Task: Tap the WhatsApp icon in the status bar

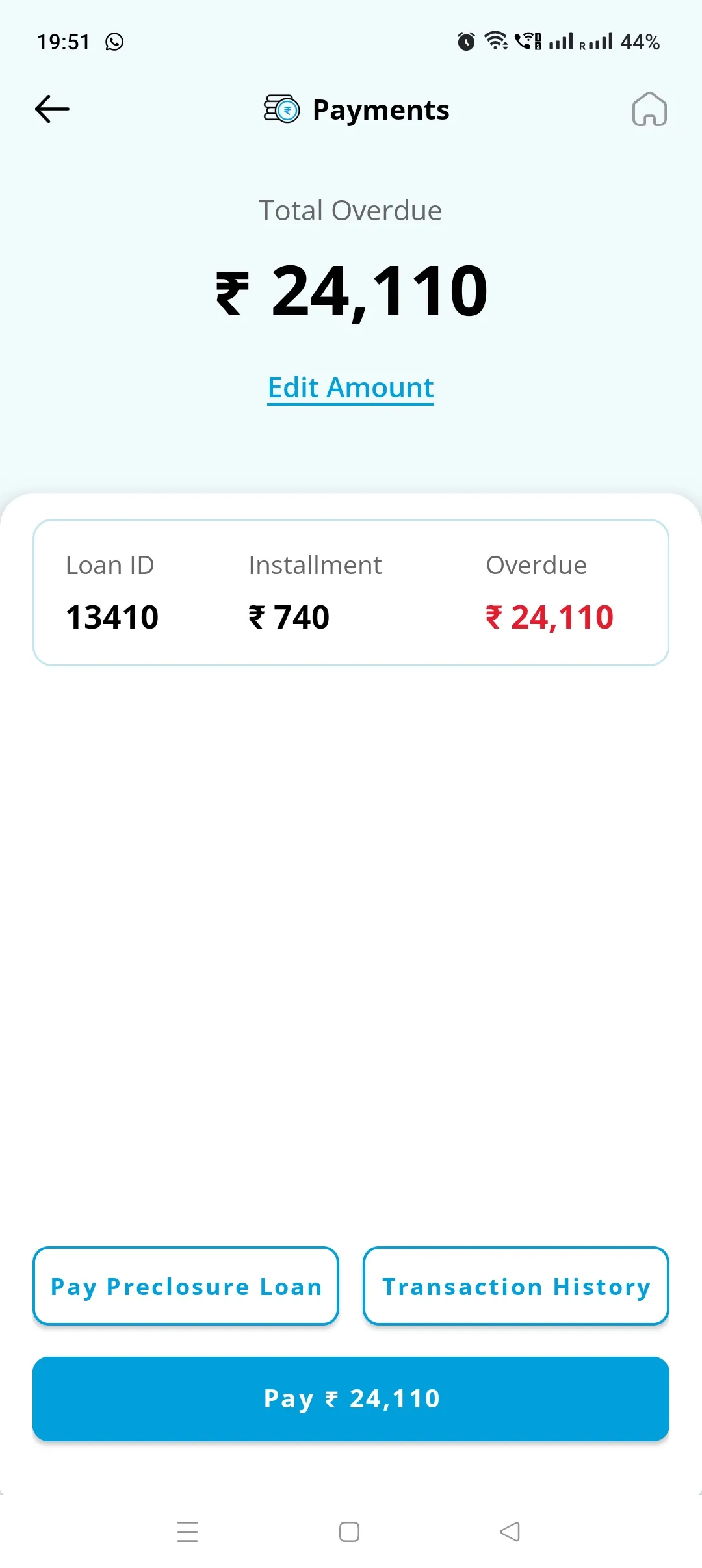Action: 114,41
